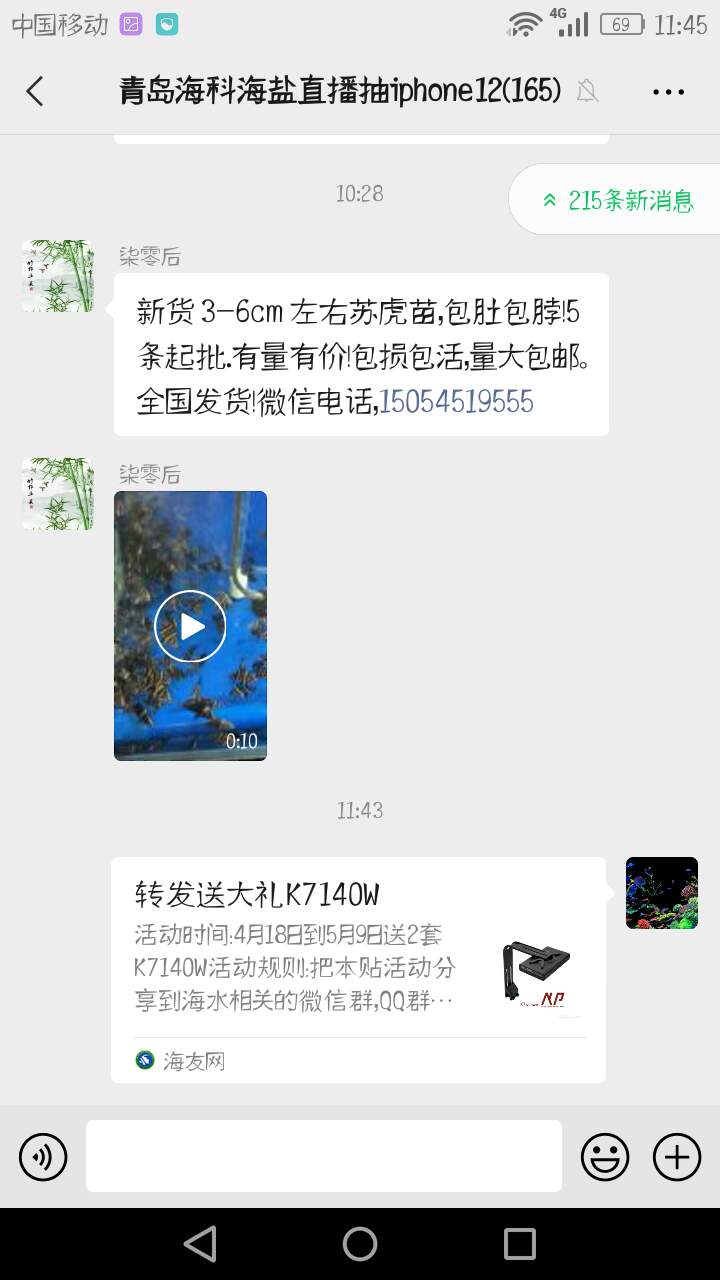Switch to voice message input
Screen dimensions: 720x1280
tap(43, 1157)
